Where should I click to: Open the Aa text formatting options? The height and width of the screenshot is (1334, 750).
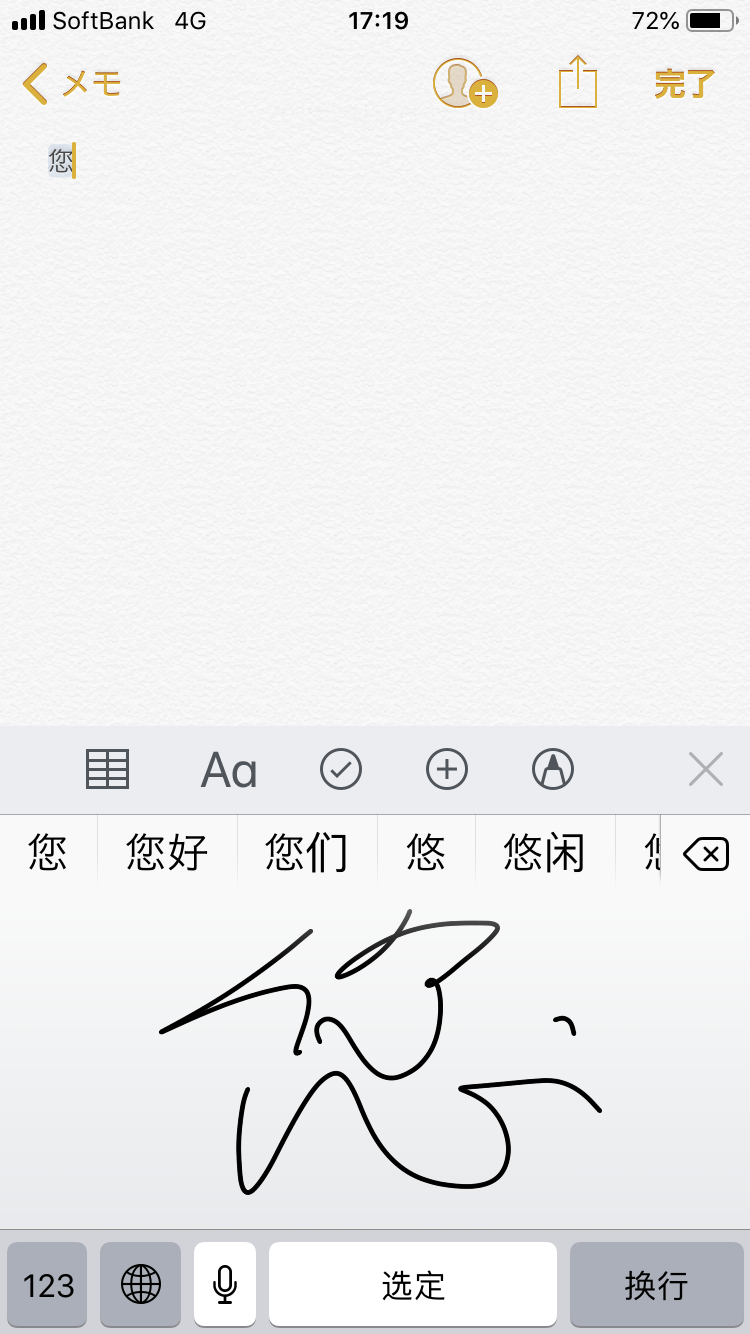[x=229, y=770]
